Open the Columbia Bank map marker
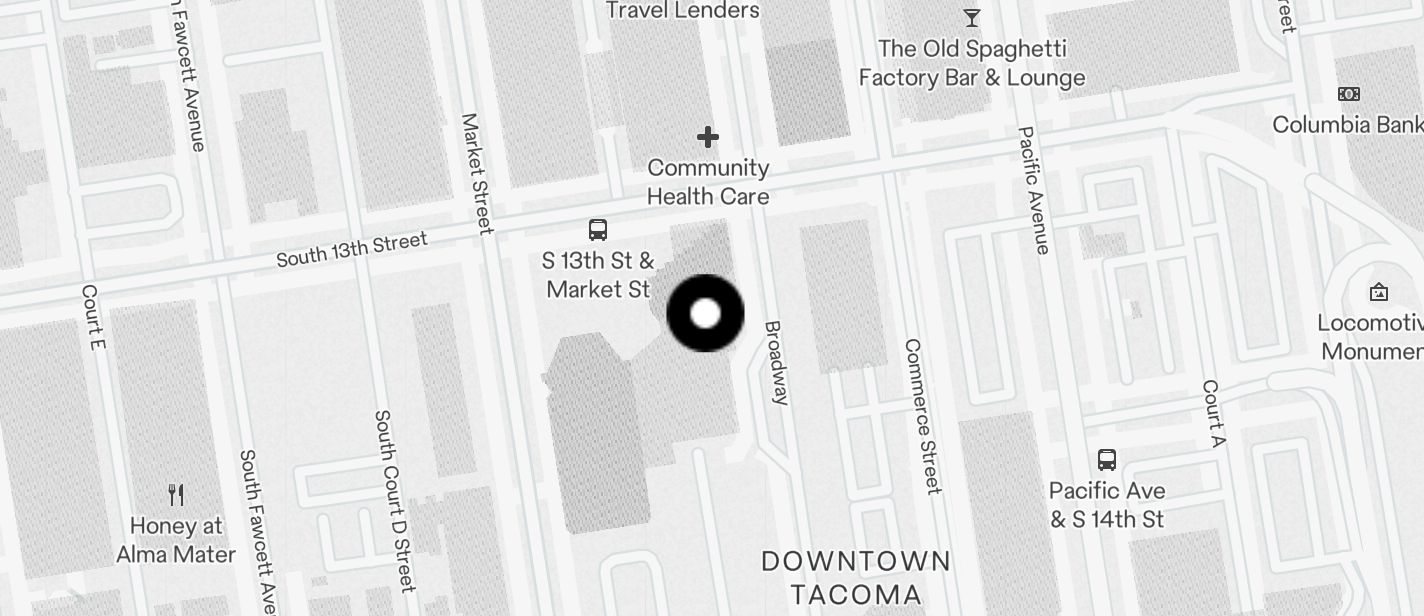1424x616 pixels. click(1348, 94)
